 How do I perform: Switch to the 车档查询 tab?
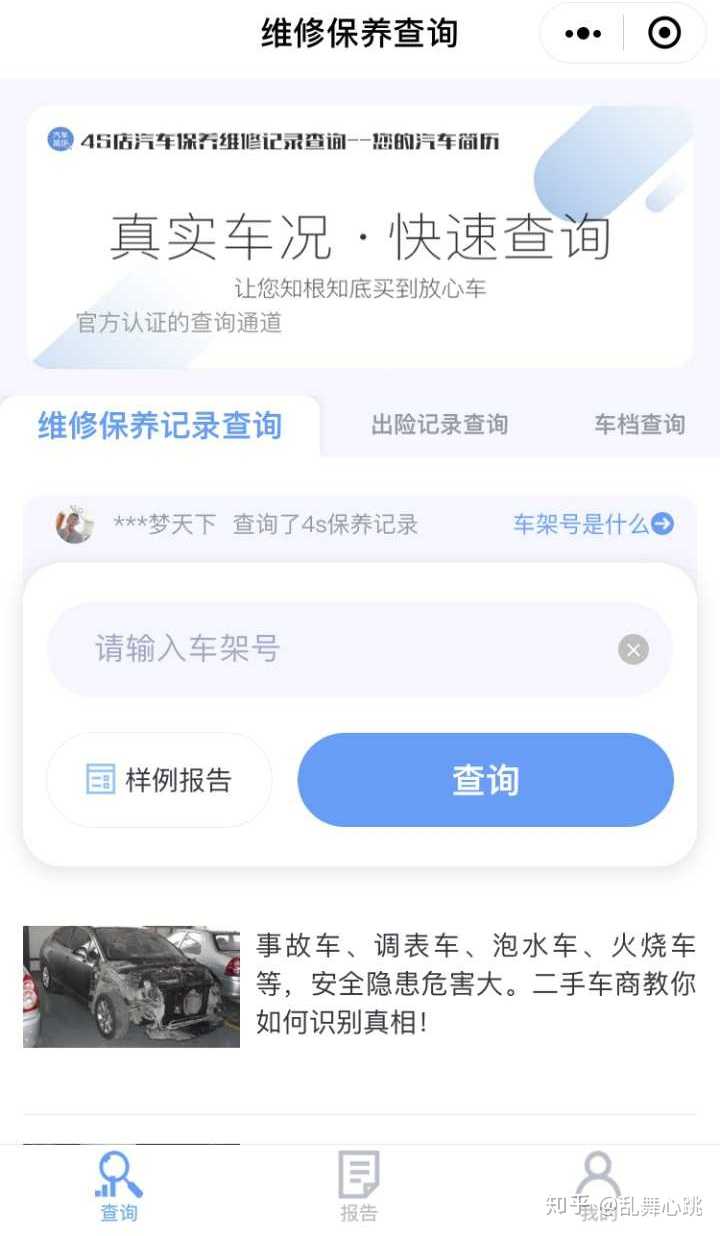[x=637, y=424]
